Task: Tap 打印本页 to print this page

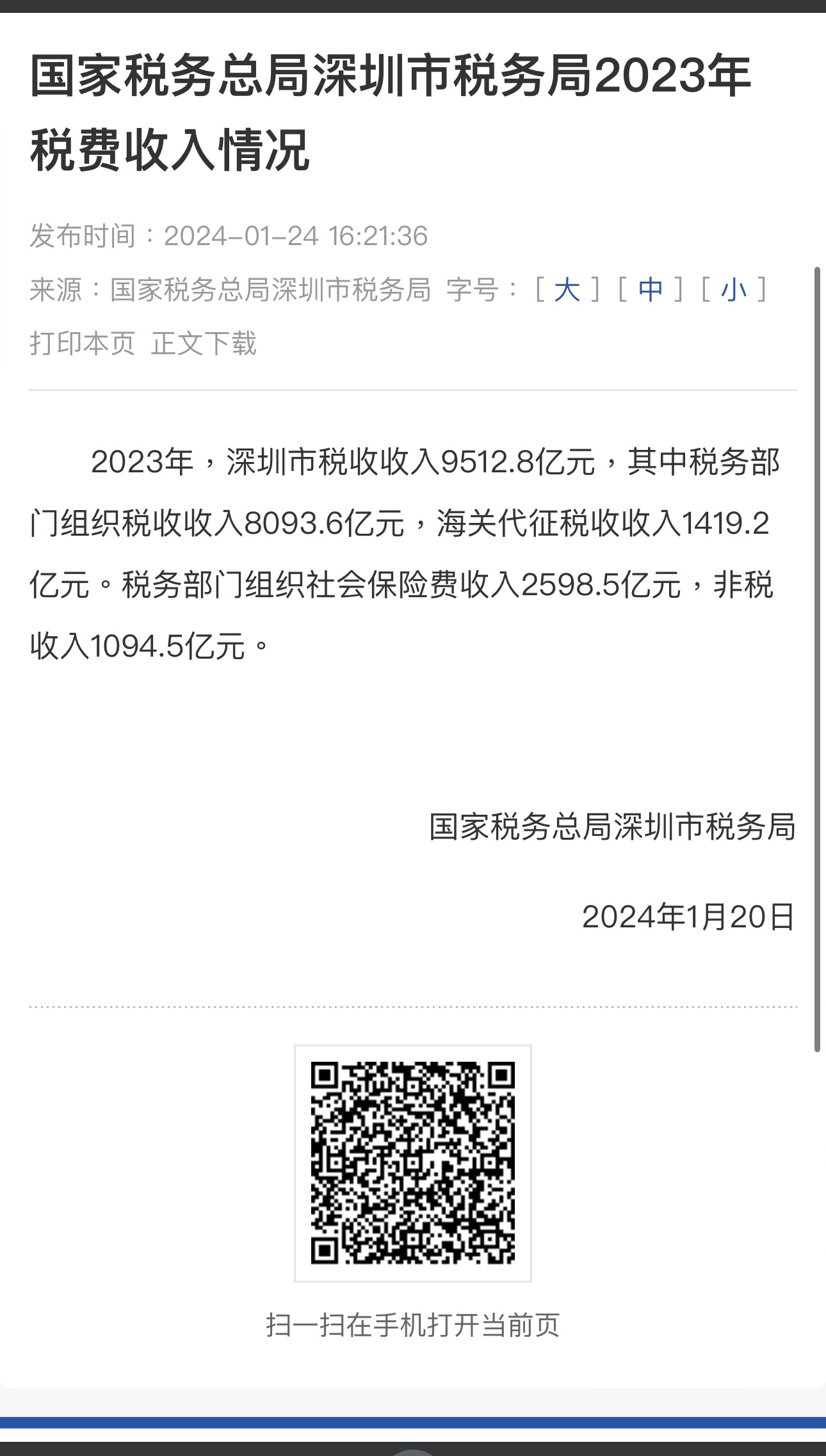Action: pyautogui.click(x=83, y=344)
